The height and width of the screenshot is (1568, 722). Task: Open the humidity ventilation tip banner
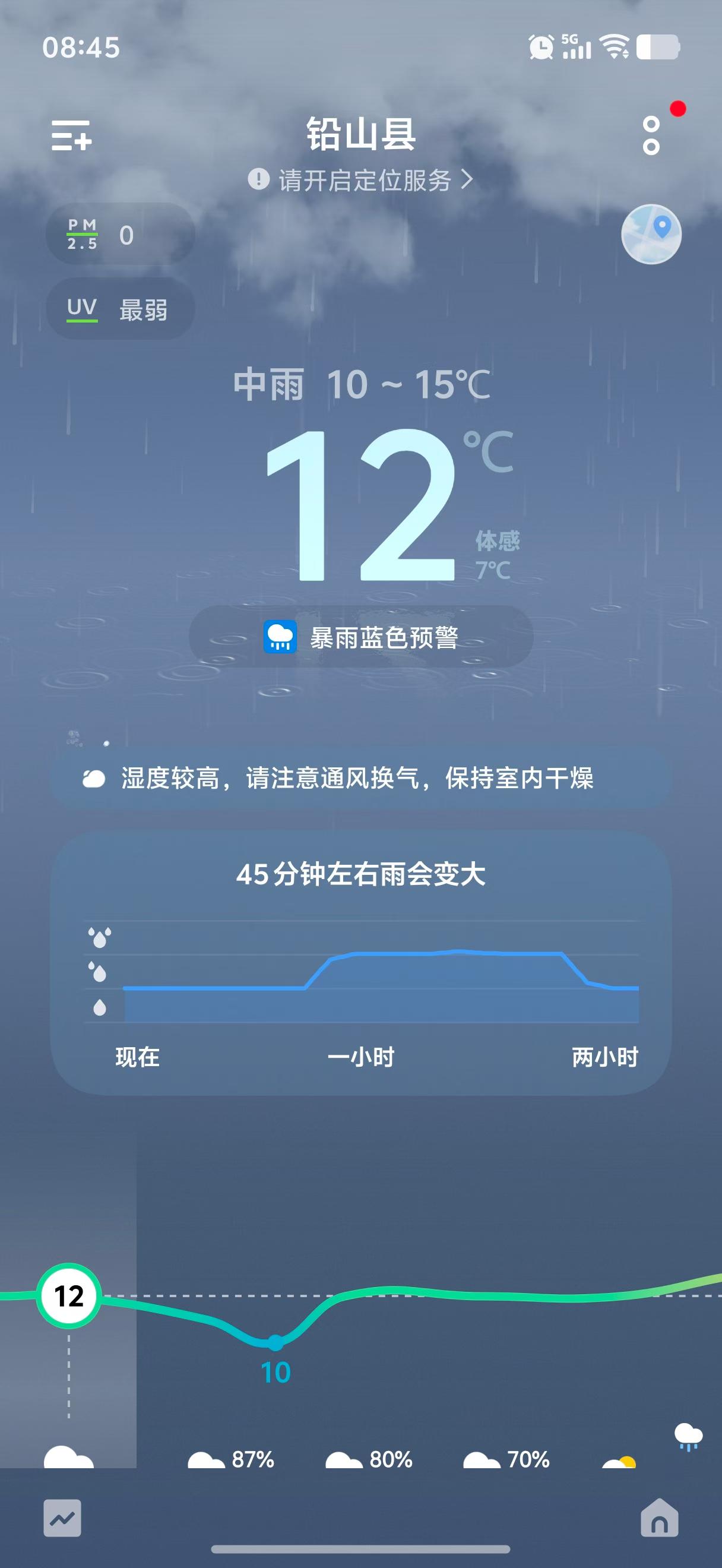[360, 778]
